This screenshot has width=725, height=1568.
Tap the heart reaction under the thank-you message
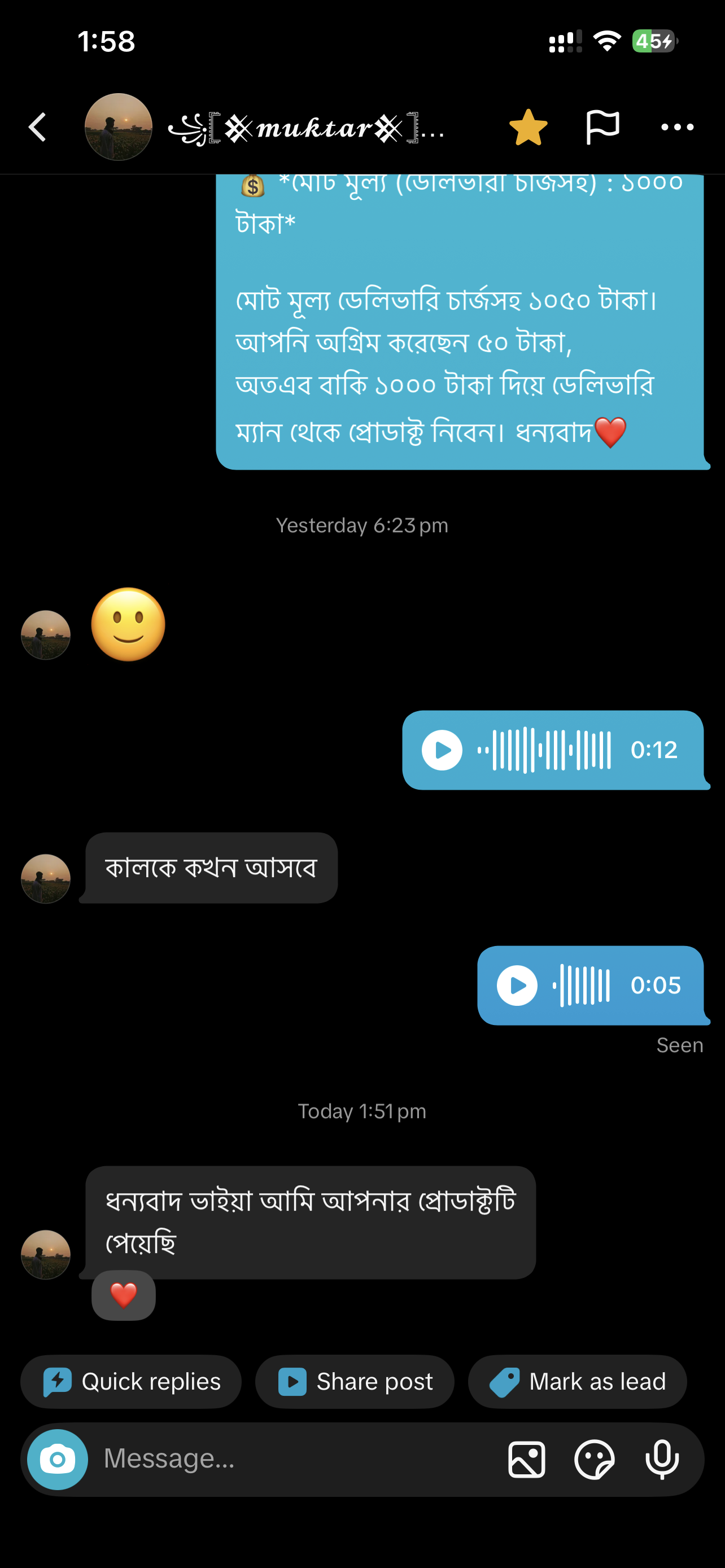click(x=124, y=1295)
